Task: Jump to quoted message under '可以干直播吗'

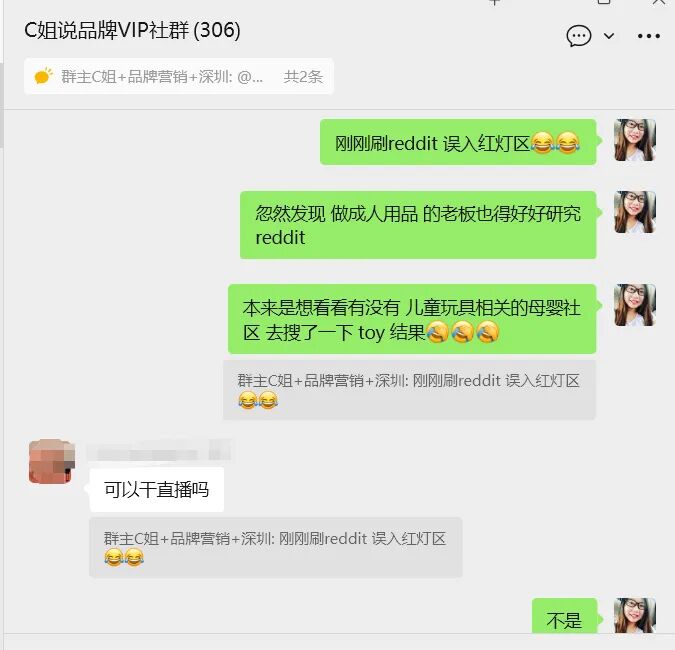Action: [x=275, y=547]
